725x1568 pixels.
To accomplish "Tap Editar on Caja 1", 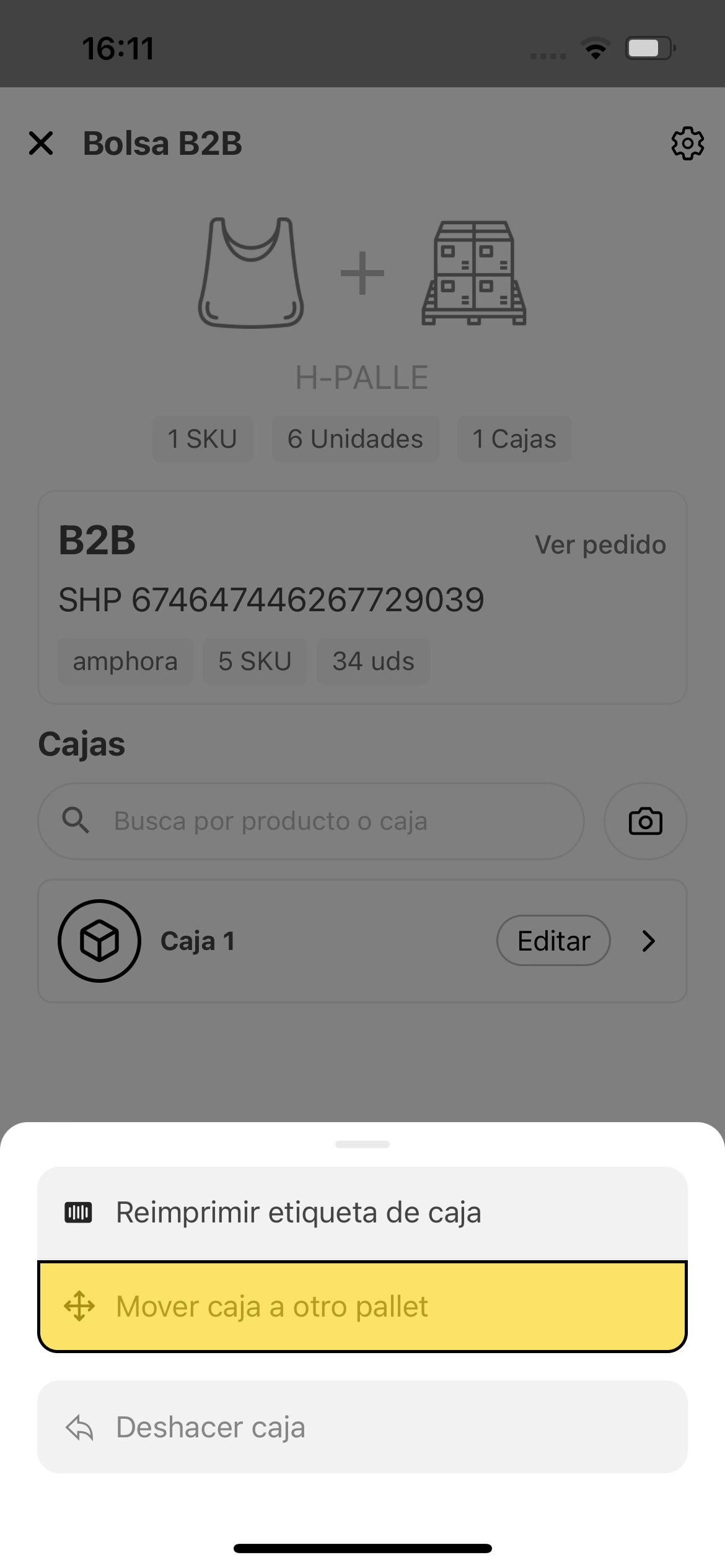I will (553, 941).
